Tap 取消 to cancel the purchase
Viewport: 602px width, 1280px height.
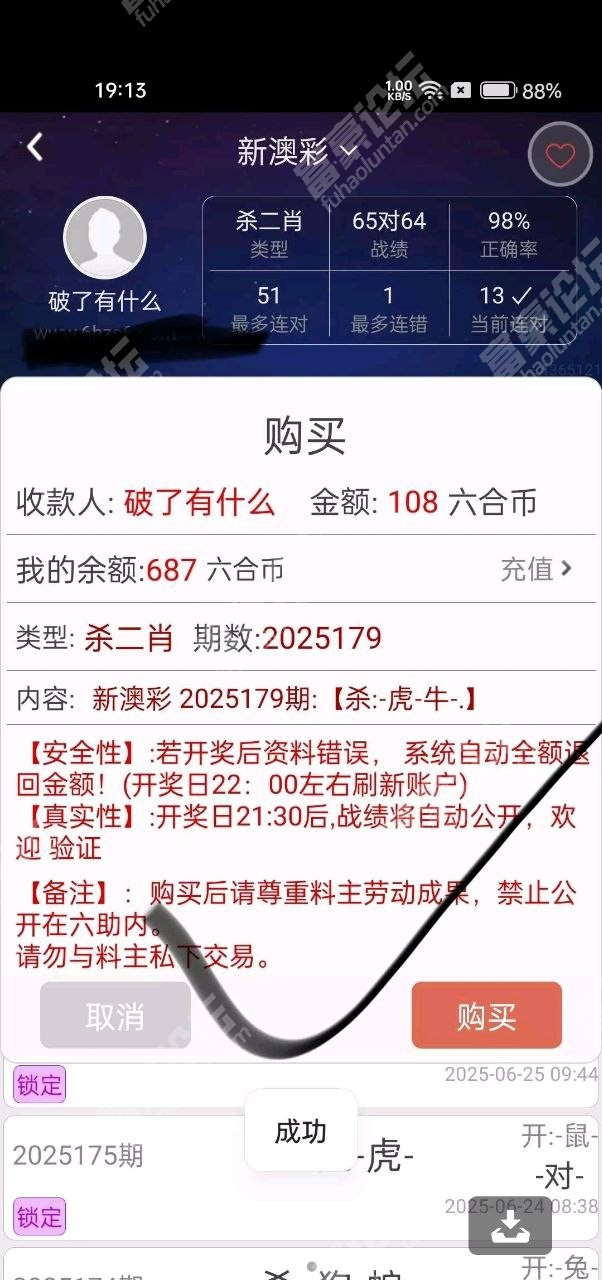(115, 1016)
